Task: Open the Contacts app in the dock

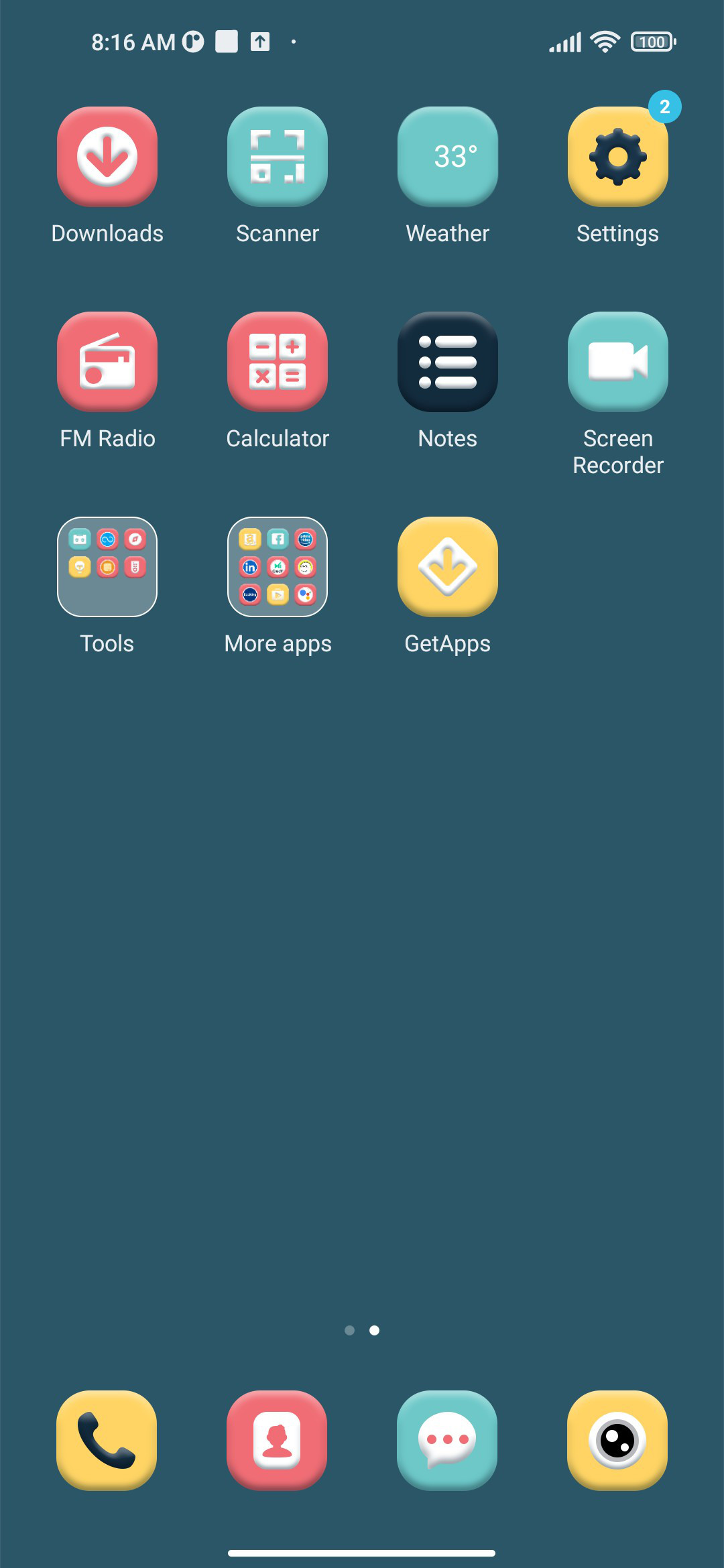Action: [x=277, y=1441]
